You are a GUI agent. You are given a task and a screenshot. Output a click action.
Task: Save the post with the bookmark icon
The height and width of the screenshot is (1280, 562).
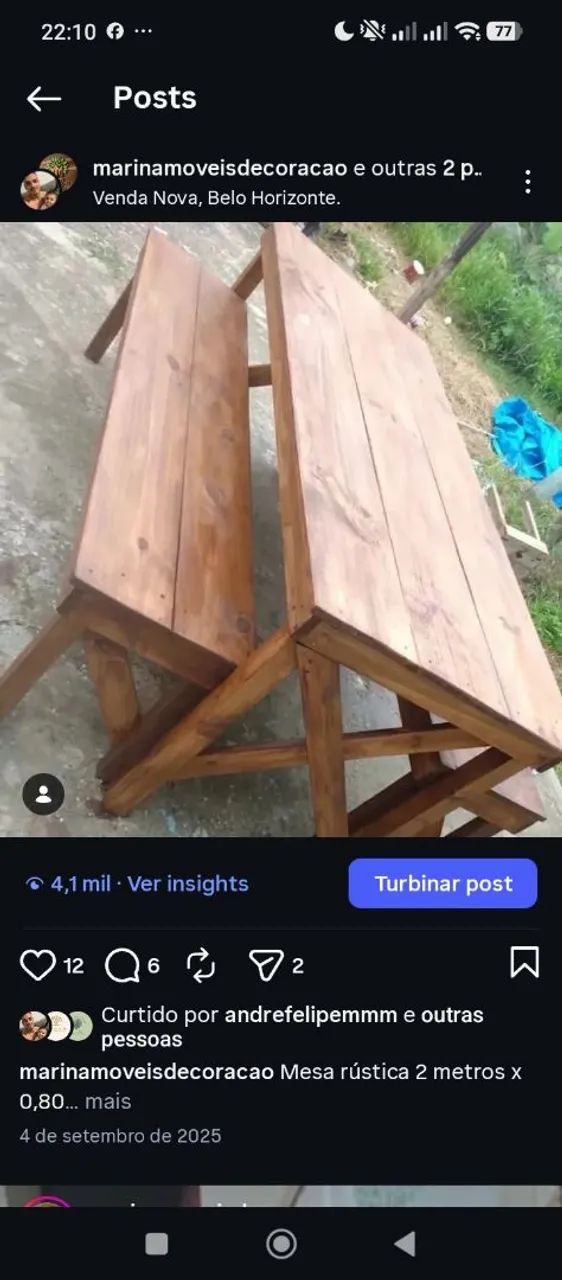coord(524,963)
